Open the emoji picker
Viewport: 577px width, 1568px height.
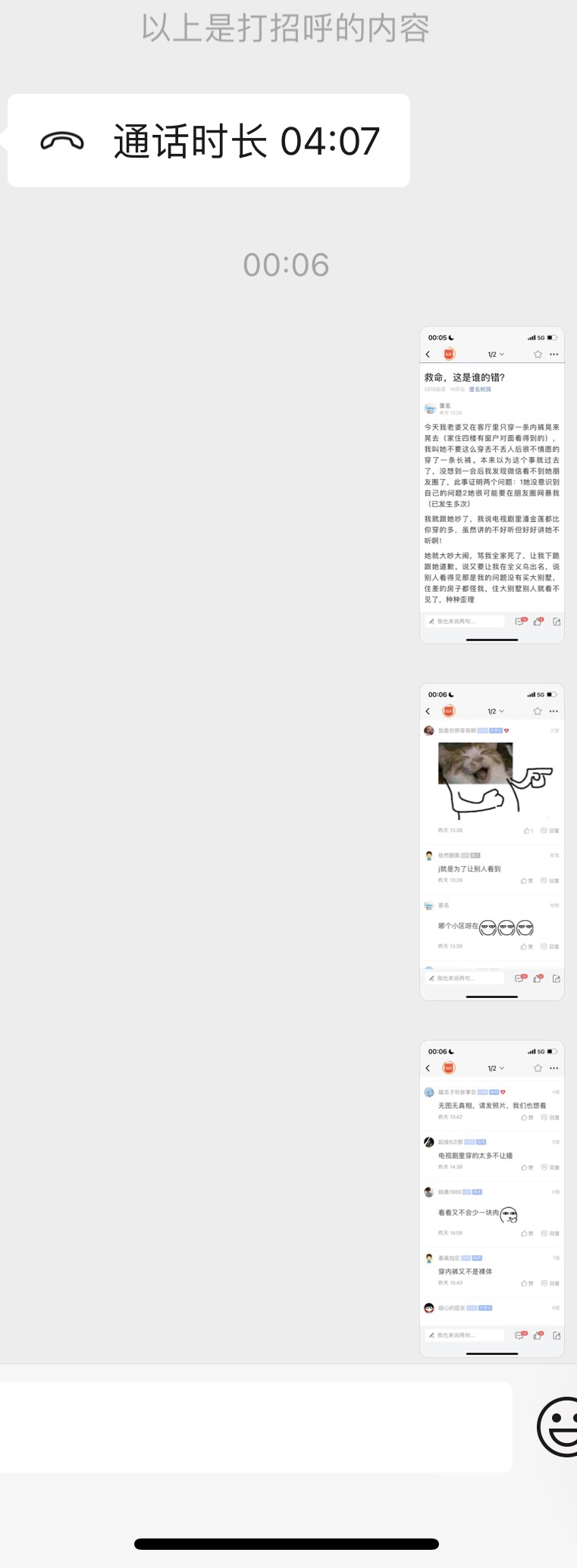(x=559, y=1426)
